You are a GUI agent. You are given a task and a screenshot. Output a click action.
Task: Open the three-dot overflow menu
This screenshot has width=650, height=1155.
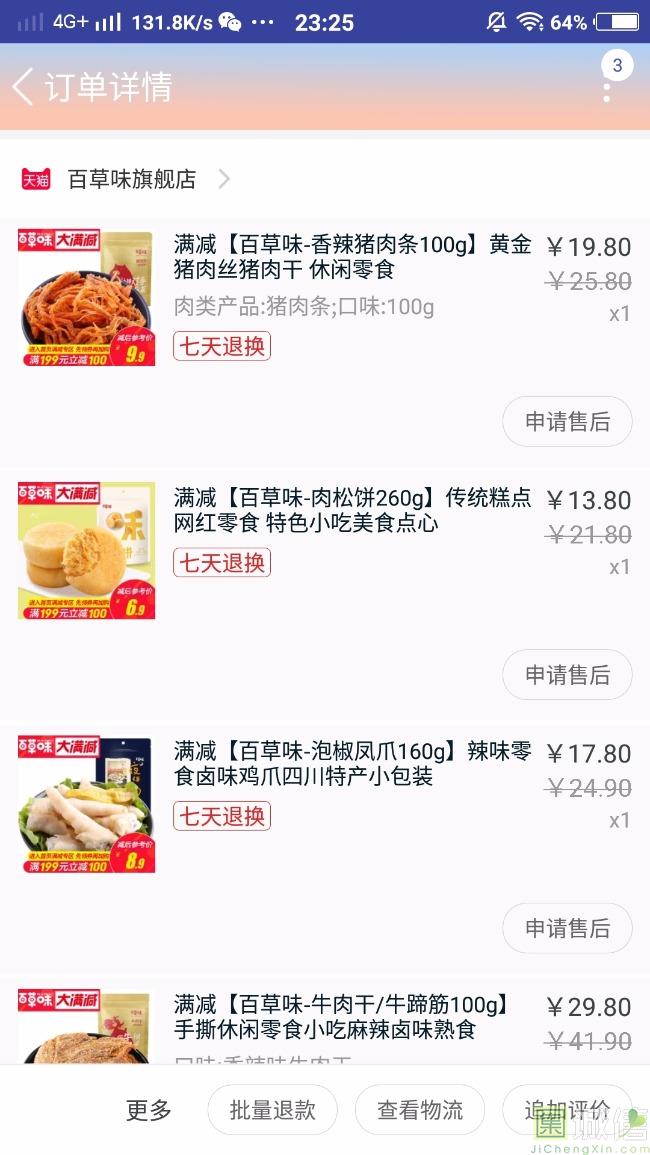[x=607, y=88]
